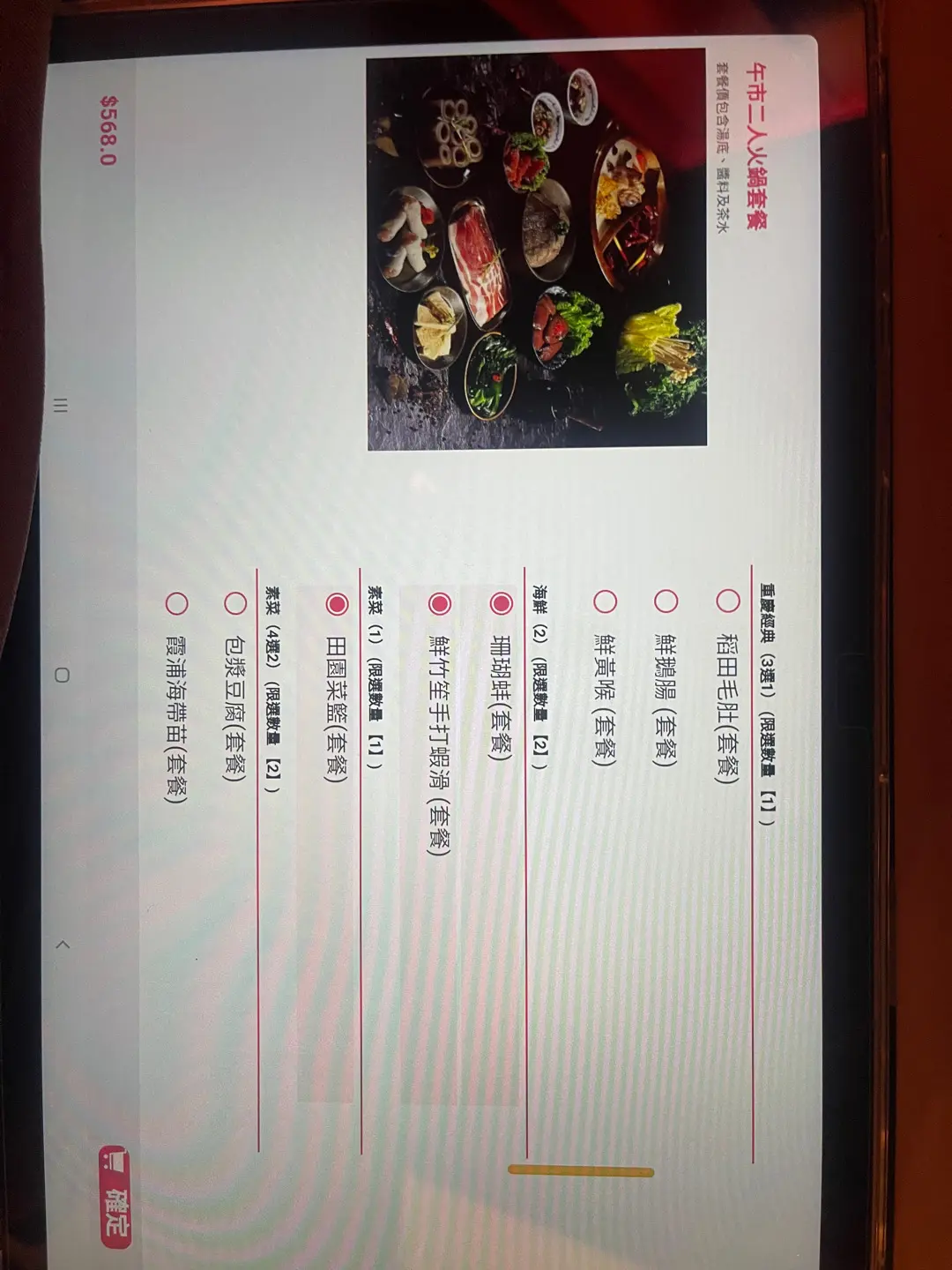The height and width of the screenshot is (1270, 952).
Task: Select 稻田毛肚(套餐) option
Action: click(728, 602)
